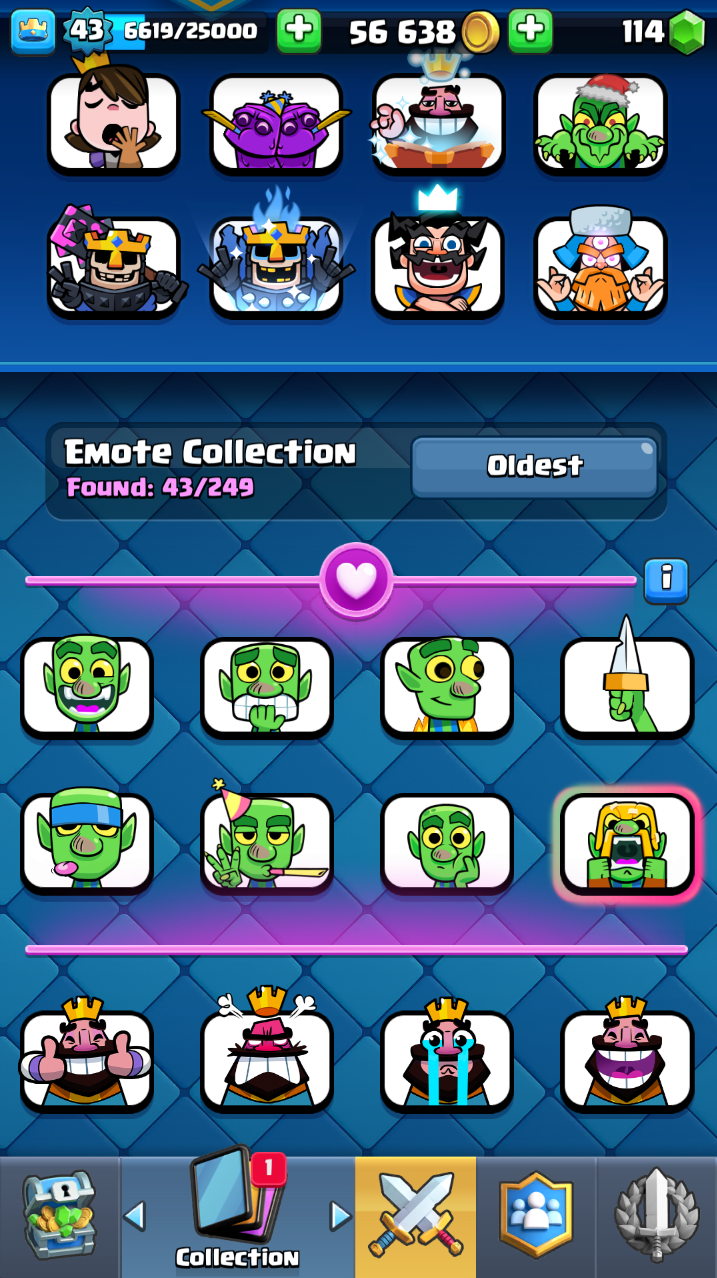Pick the crying king emote

pos(446,1060)
